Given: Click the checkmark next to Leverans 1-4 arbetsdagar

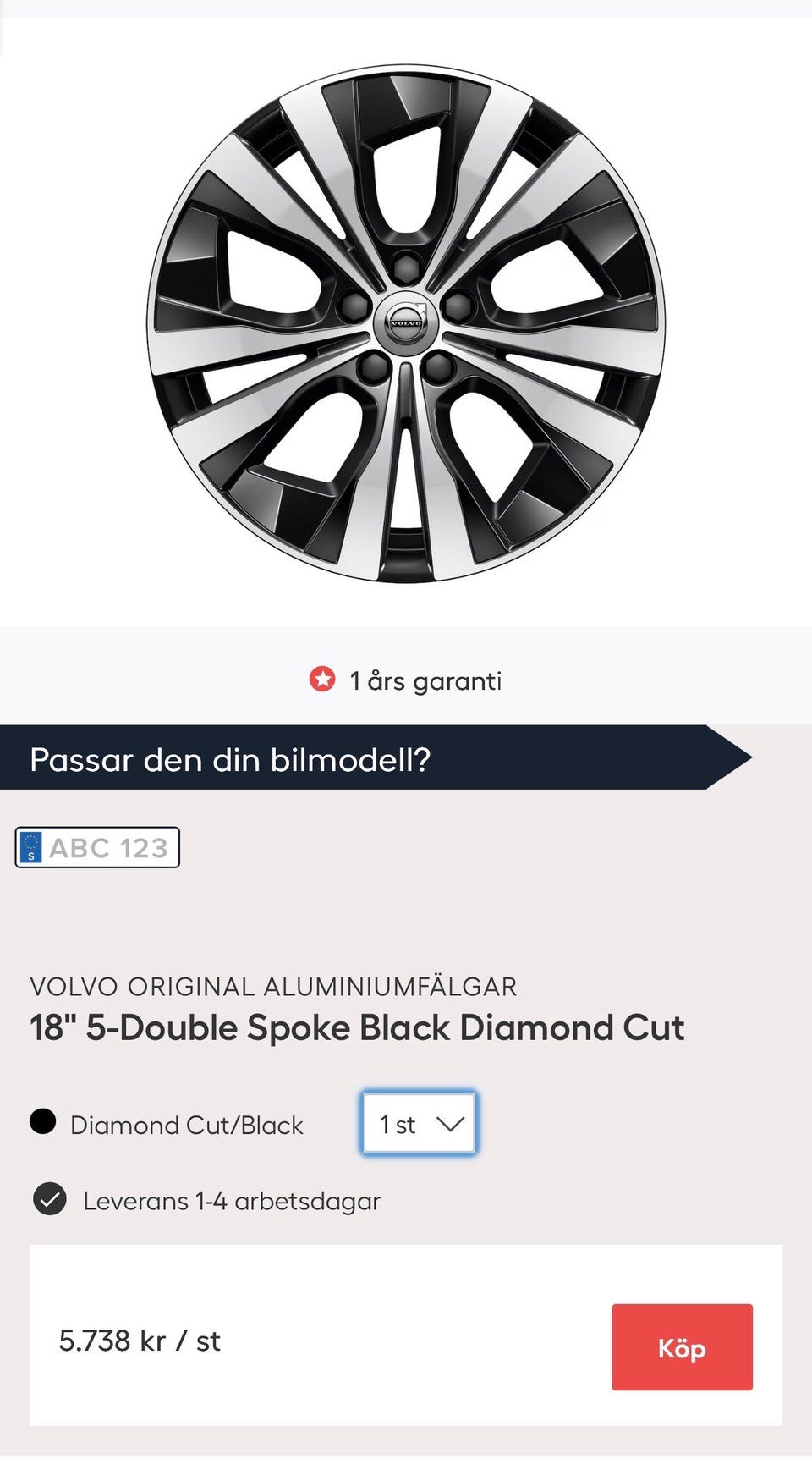Looking at the screenshot, I should [50, 1198].
